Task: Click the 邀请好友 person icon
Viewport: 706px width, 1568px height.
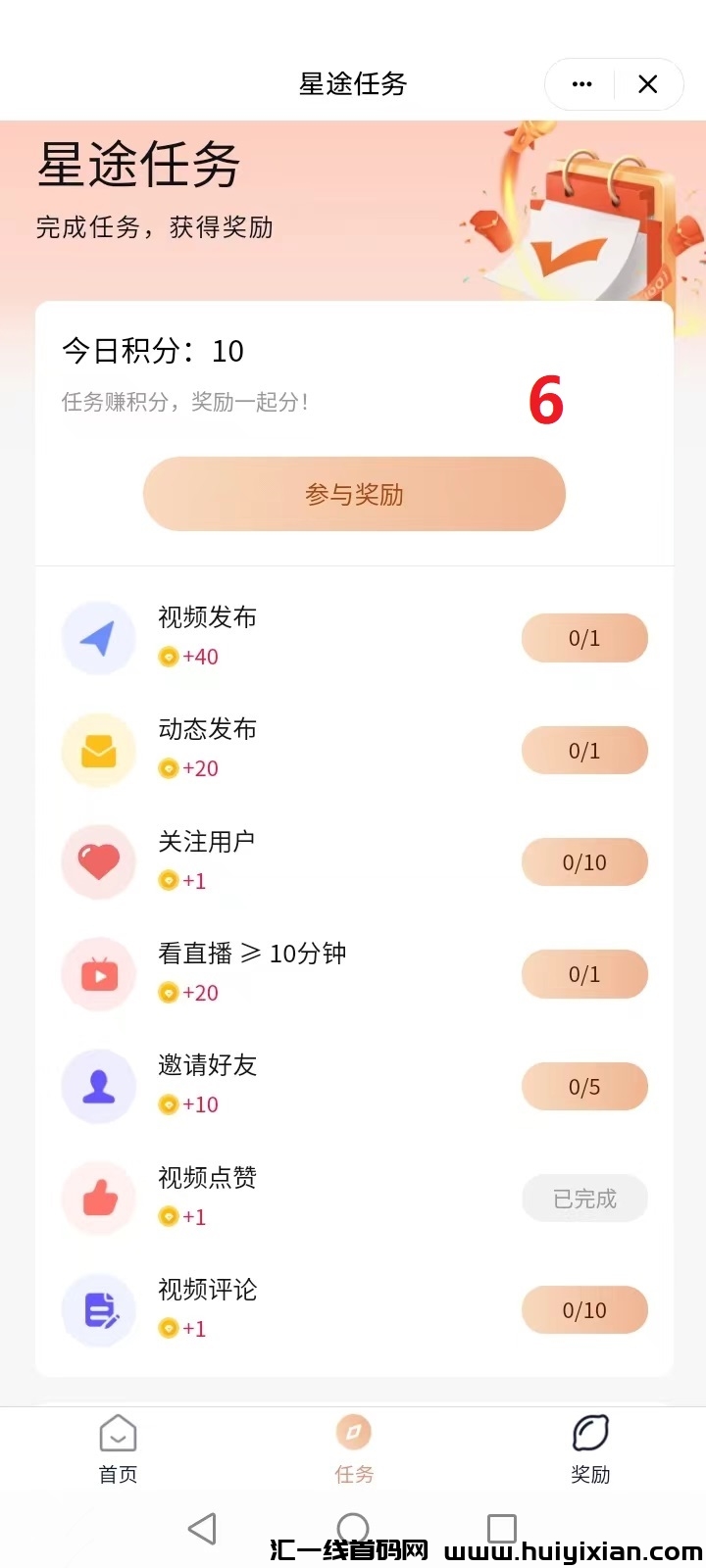Action: click(x=98, y=1086)
